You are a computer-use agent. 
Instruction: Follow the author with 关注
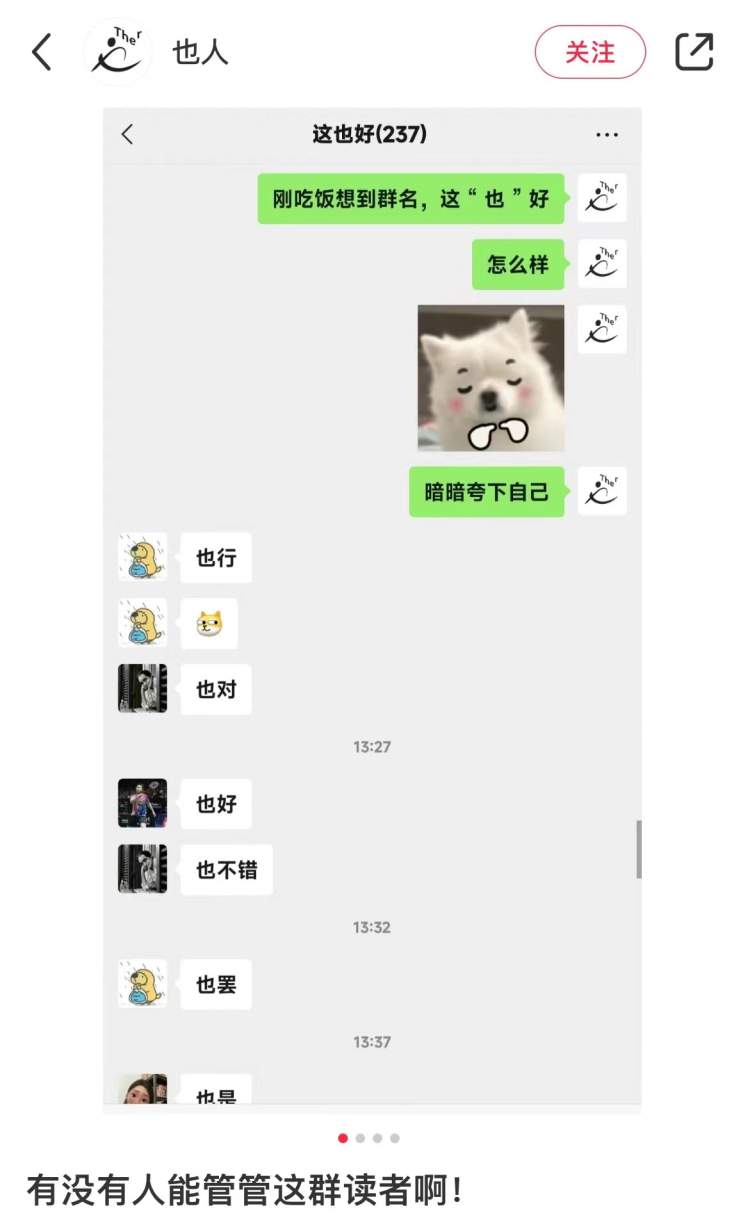(x=590, y=52)
